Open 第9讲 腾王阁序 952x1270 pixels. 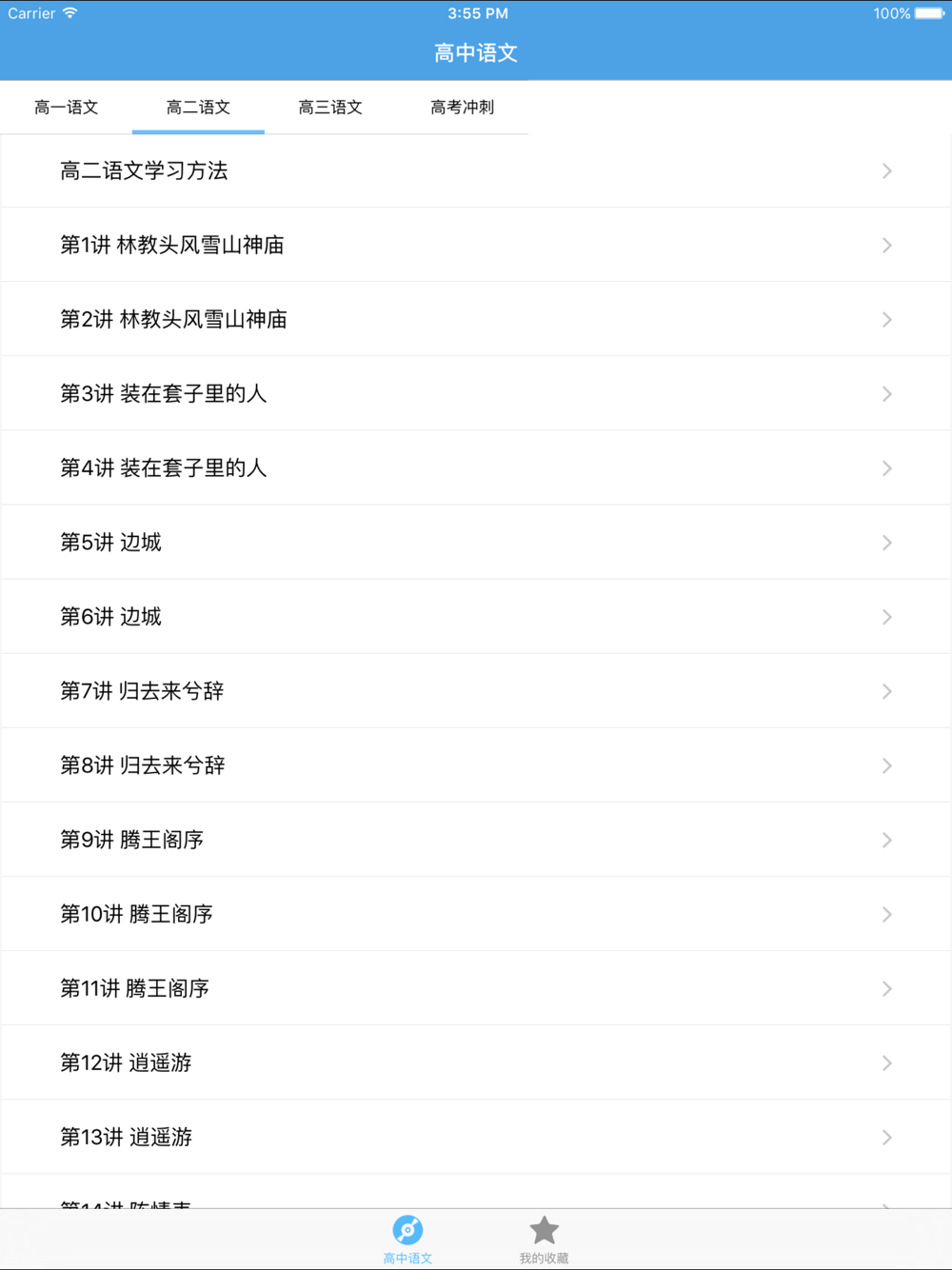coord(476,840)
